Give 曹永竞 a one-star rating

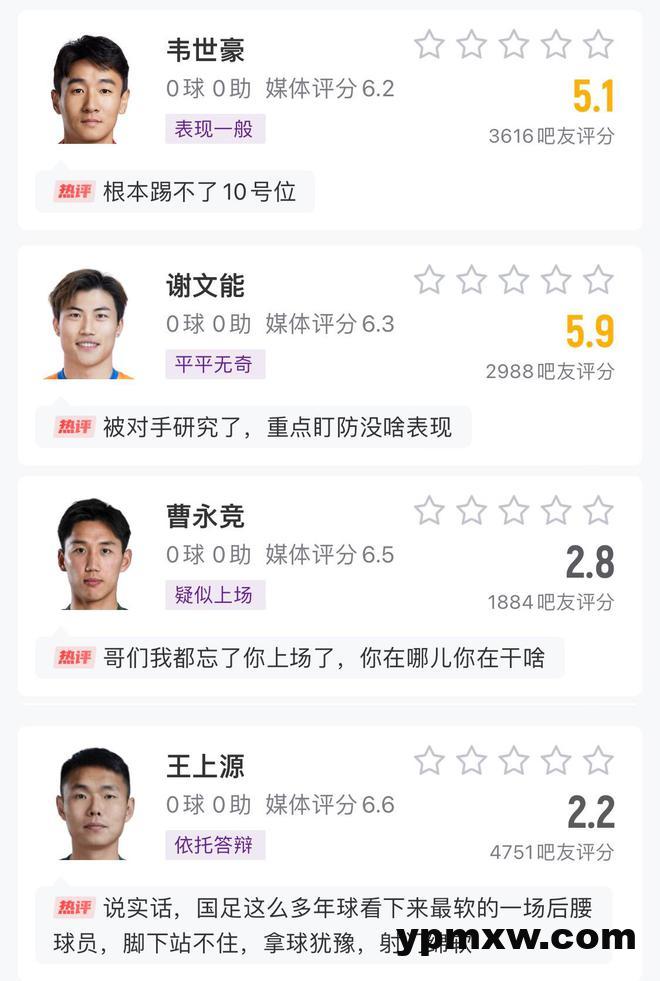point(429,511)
